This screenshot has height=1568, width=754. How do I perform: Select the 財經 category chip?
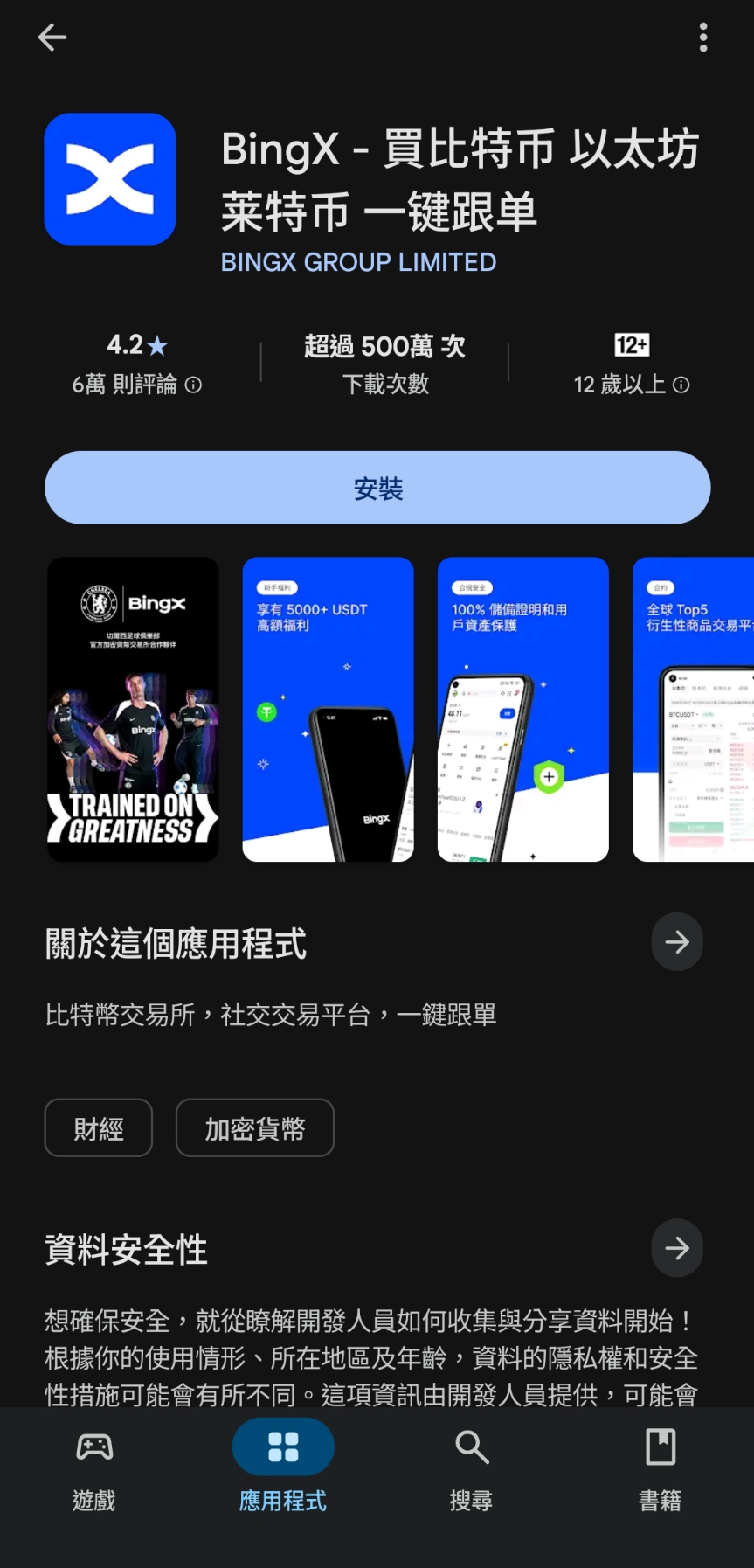pyautogui.click(x=99, y=1128)
